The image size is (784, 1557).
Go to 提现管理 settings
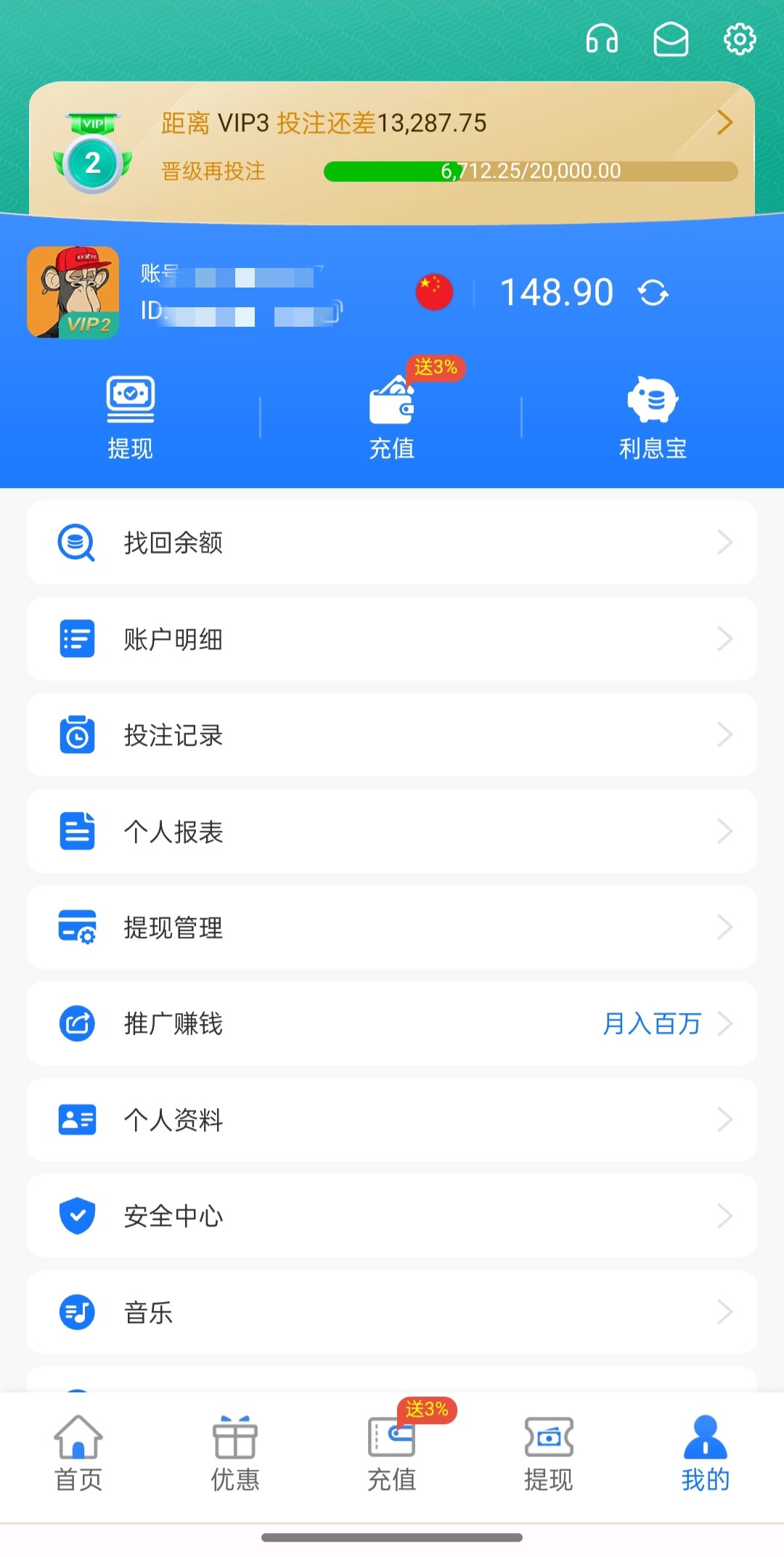pyautogui.click(x=392, y=927)
